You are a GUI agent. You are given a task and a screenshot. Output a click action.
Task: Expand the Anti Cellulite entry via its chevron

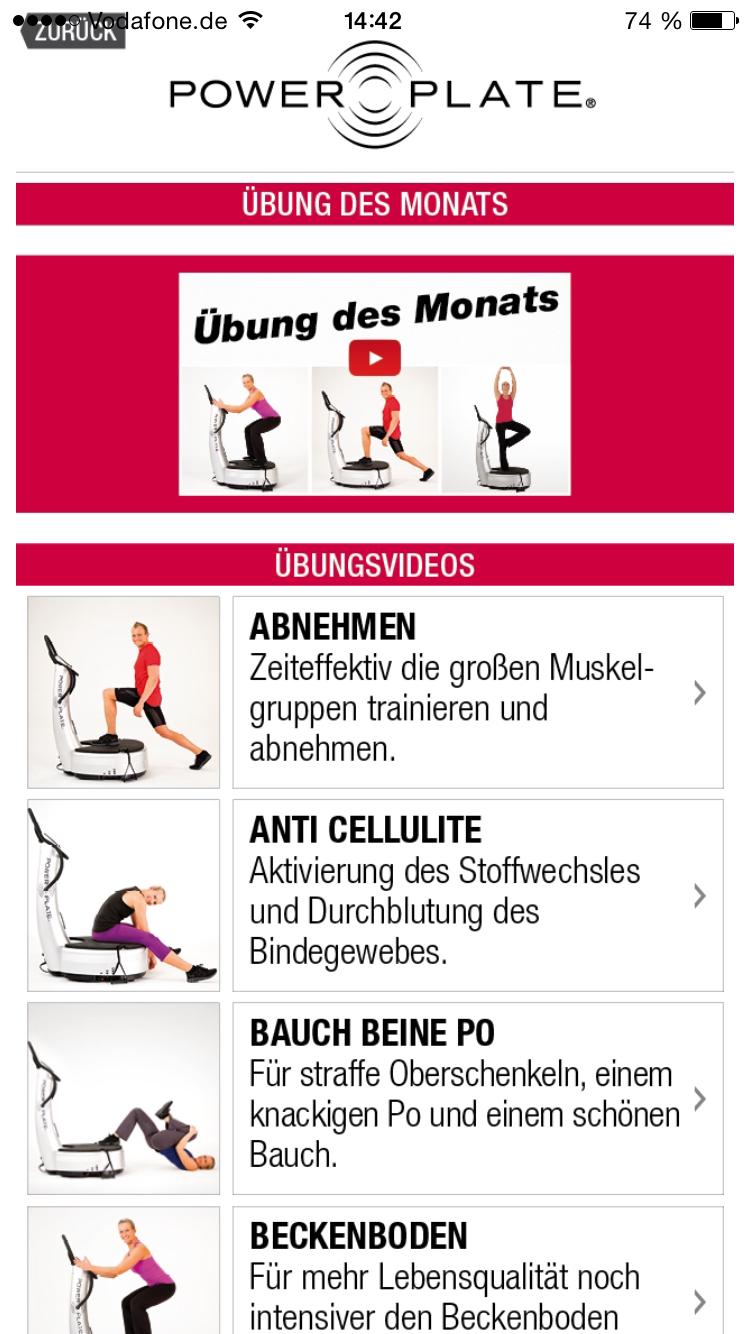pyautogui.click(x=699, y=896)
